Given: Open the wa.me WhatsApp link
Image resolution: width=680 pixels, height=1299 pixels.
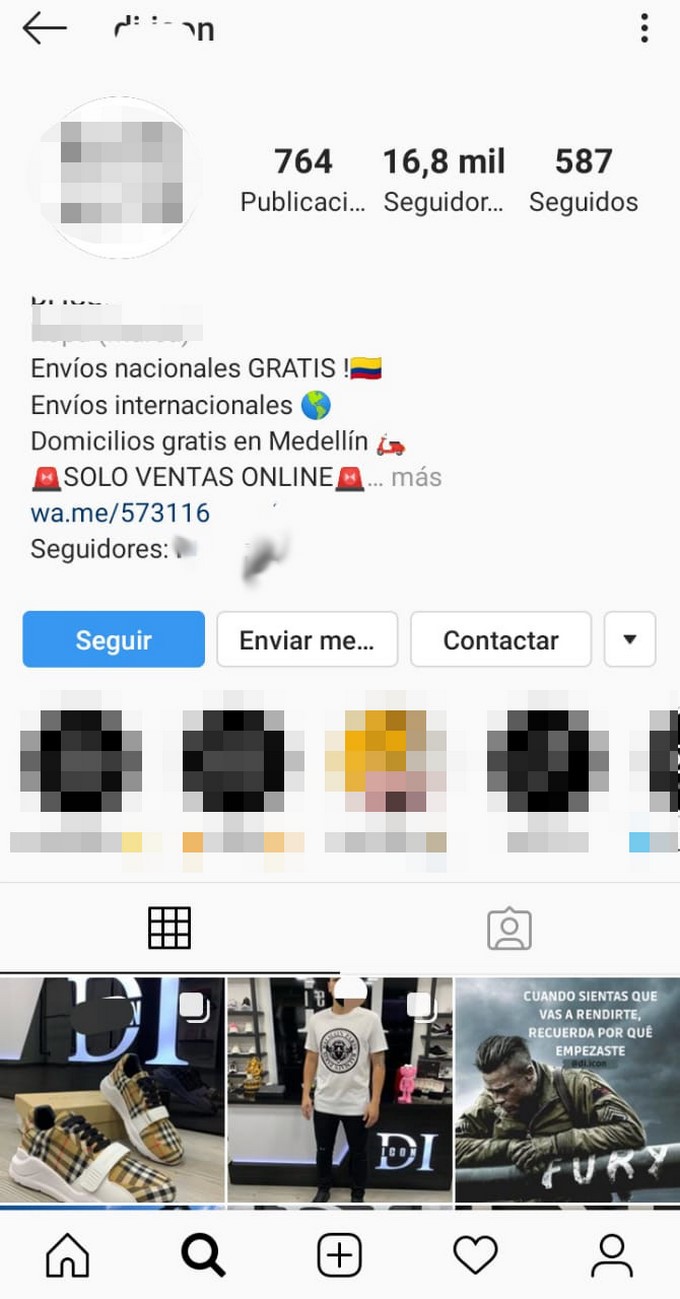Looking at the screenshot, I should click(120, 514).
